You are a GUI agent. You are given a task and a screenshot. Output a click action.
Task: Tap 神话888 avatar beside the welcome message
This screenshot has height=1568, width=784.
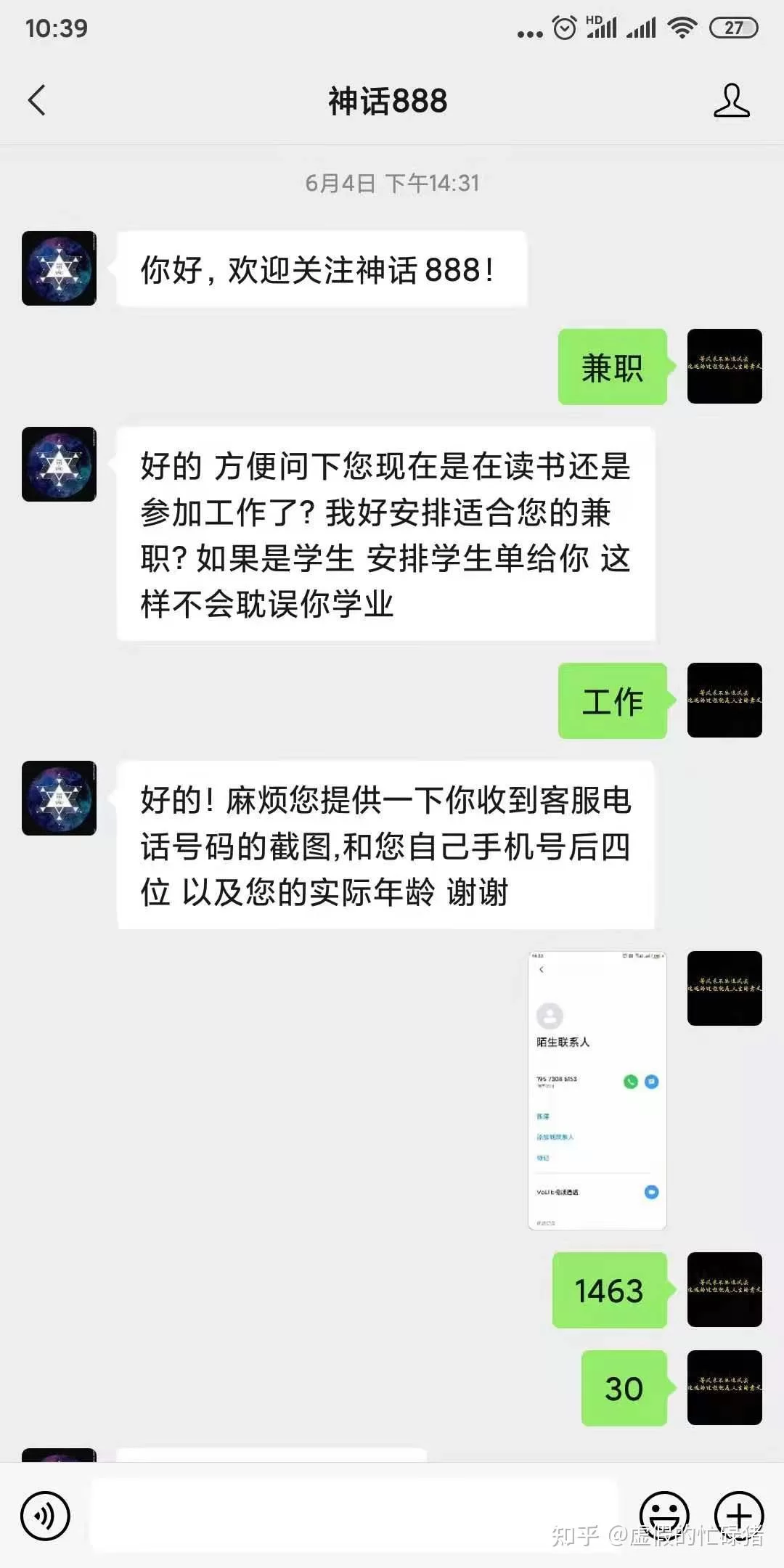[x=59, y=268]
